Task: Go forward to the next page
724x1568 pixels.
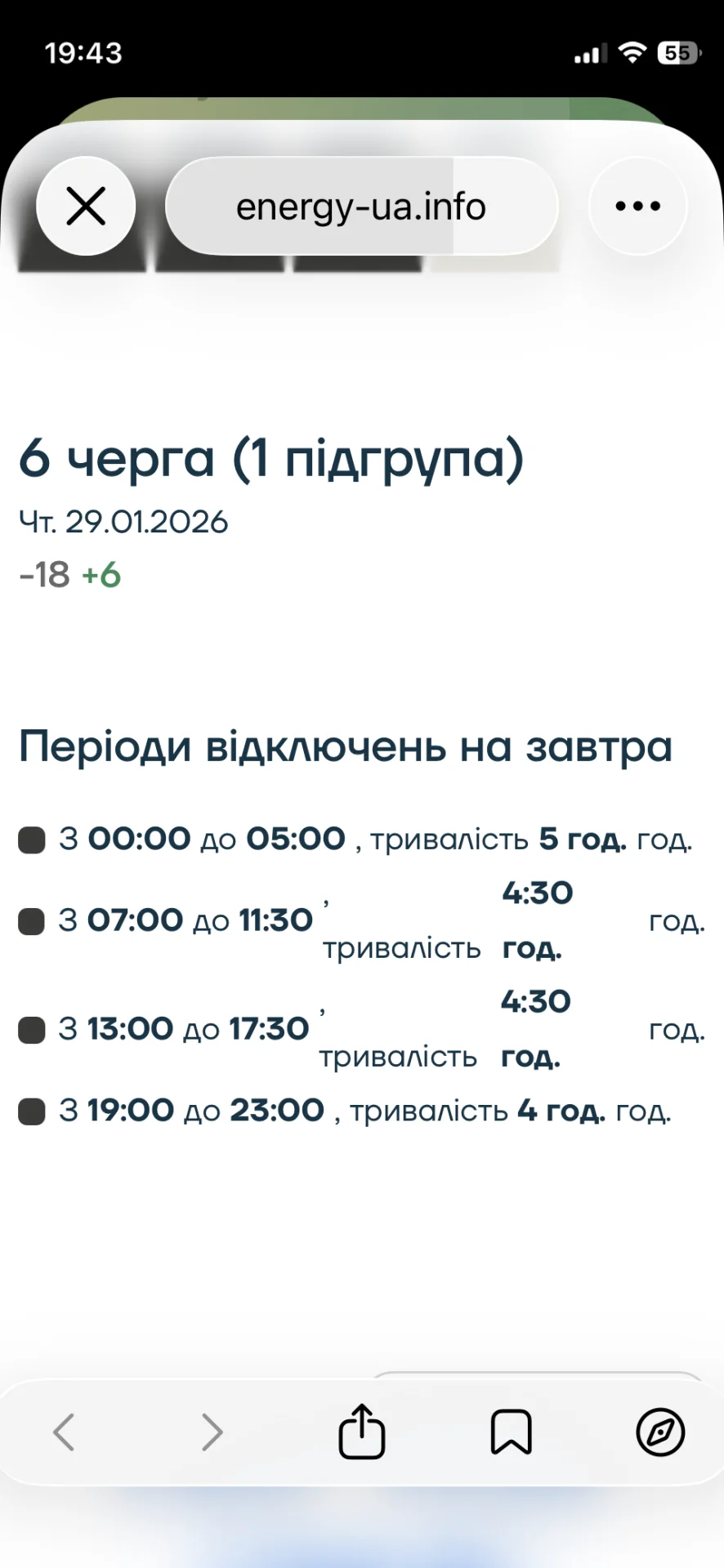Action: tap(212, 1431)
